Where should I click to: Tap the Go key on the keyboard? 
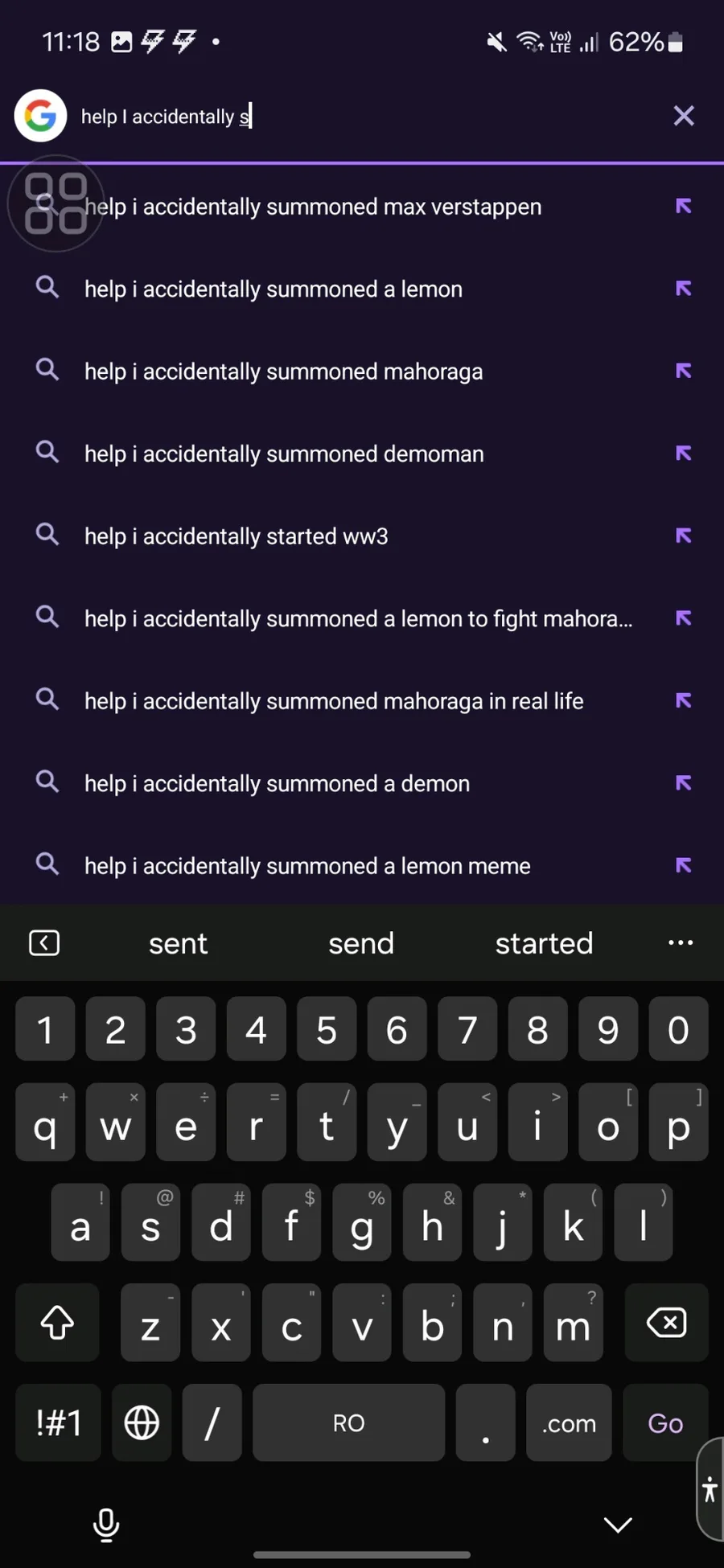coord(665,1422)
